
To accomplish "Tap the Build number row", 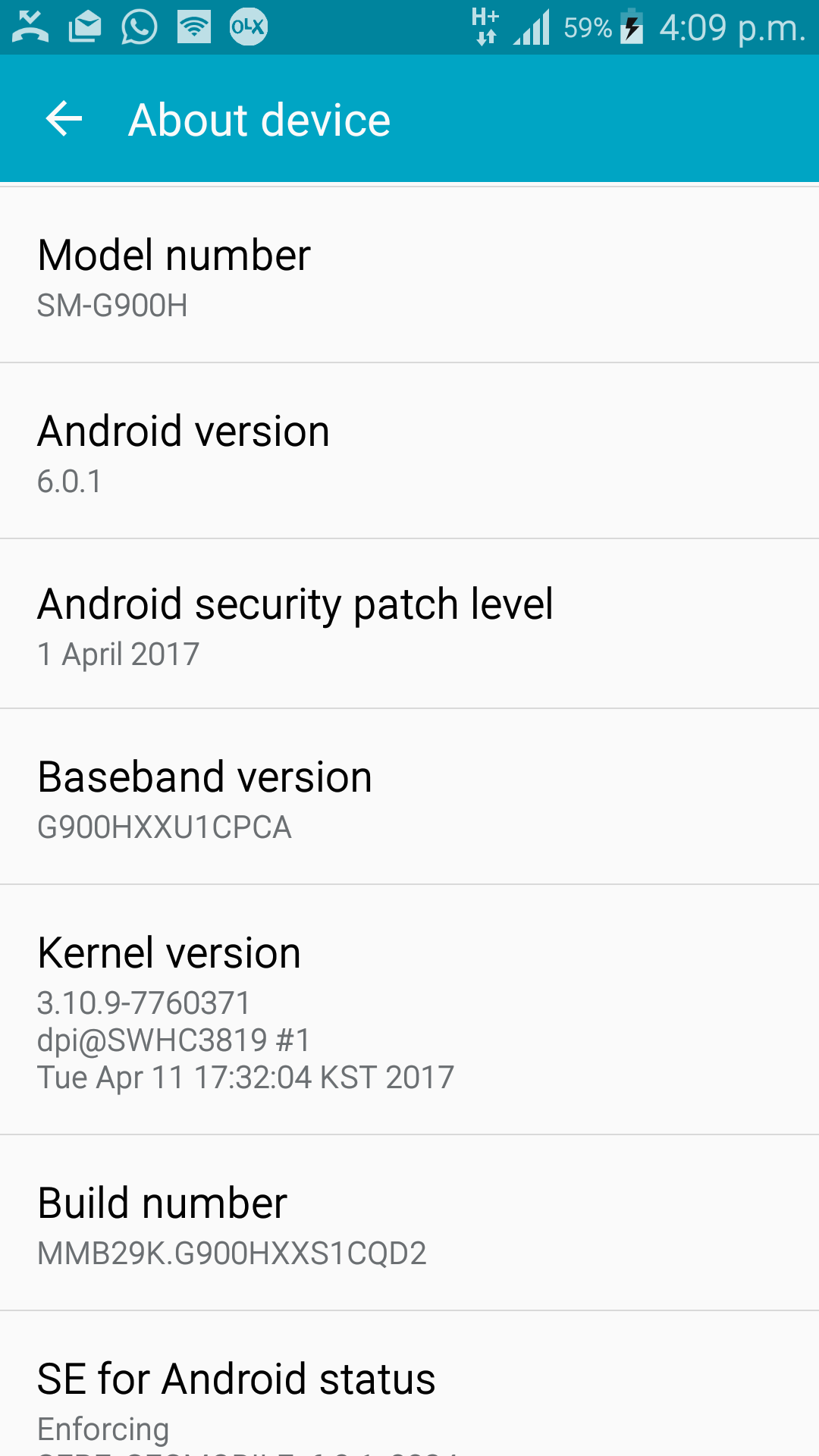I will click(409, 1223).
